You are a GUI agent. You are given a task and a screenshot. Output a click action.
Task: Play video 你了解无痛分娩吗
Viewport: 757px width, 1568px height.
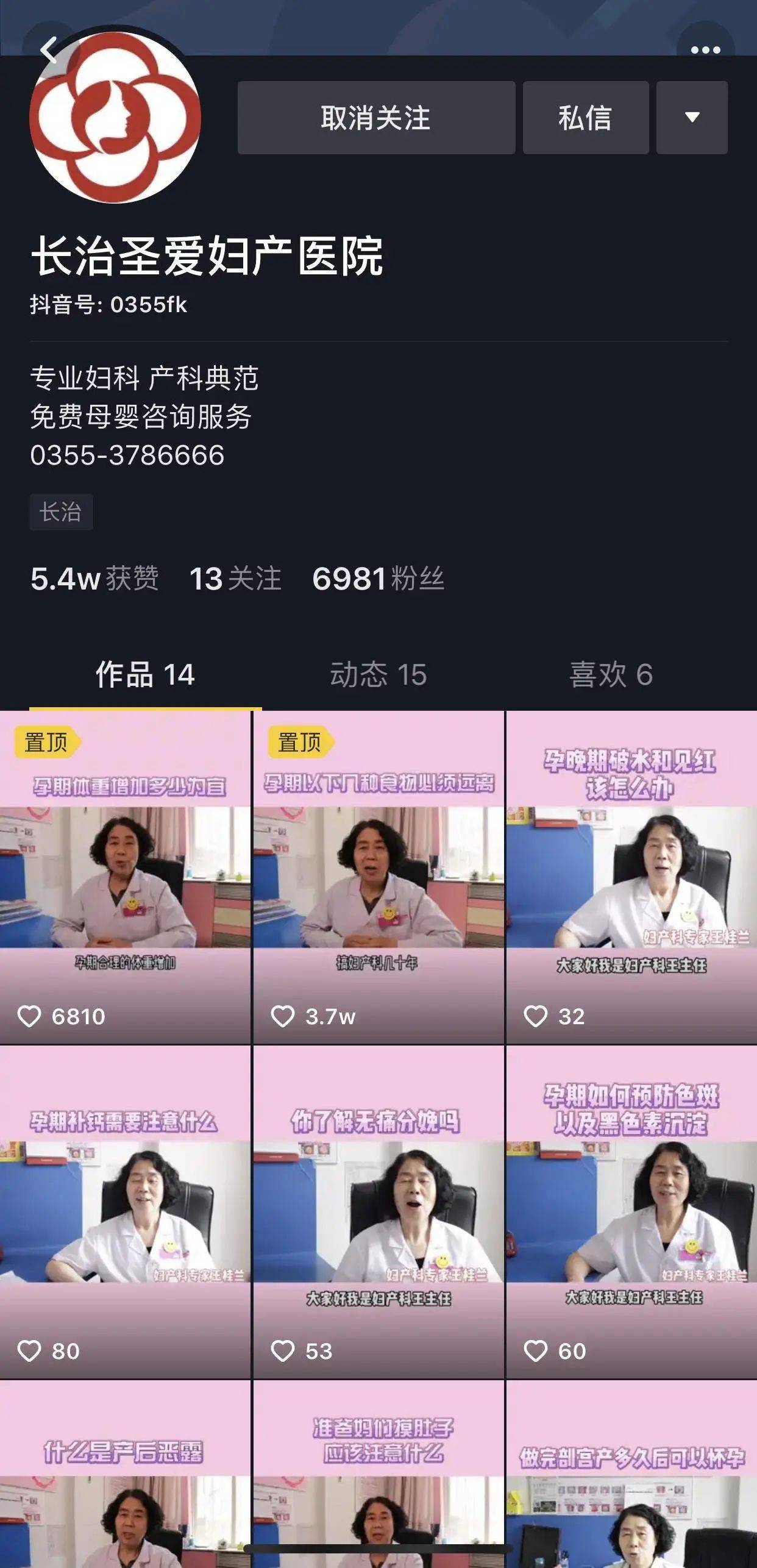coord(378,1212)
